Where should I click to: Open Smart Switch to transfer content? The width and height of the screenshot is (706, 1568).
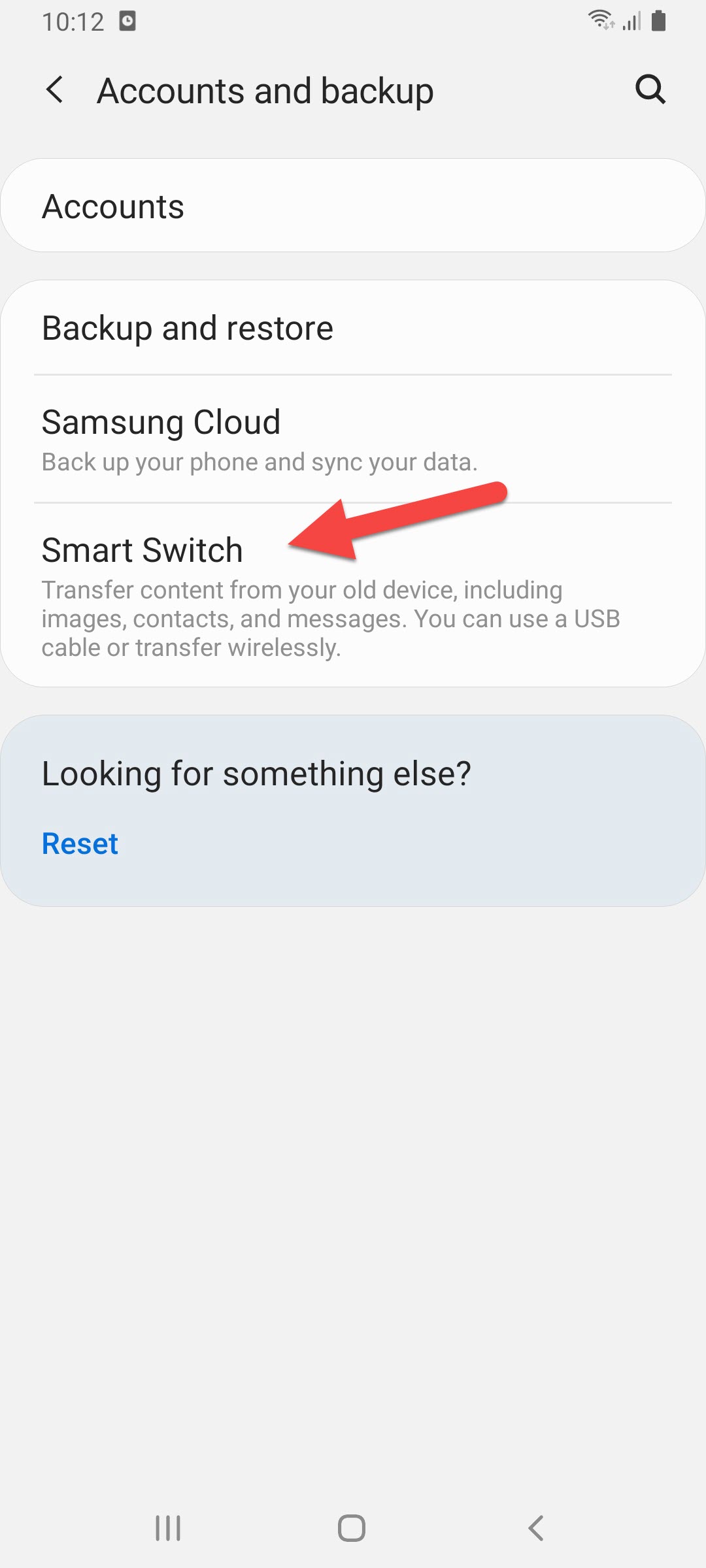(353, 595)
